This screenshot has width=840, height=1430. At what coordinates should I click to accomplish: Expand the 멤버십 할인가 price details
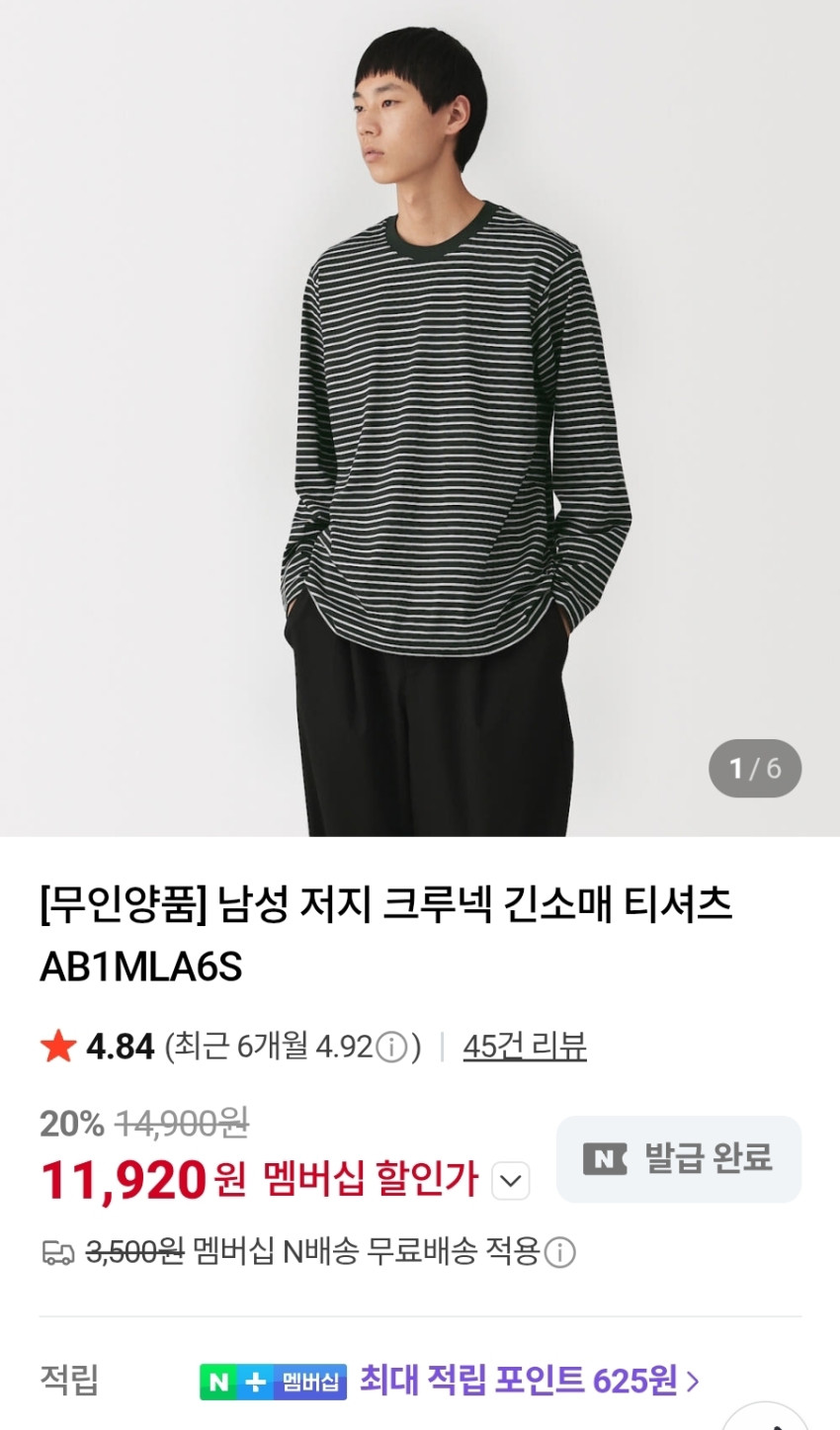(510, 1181)
